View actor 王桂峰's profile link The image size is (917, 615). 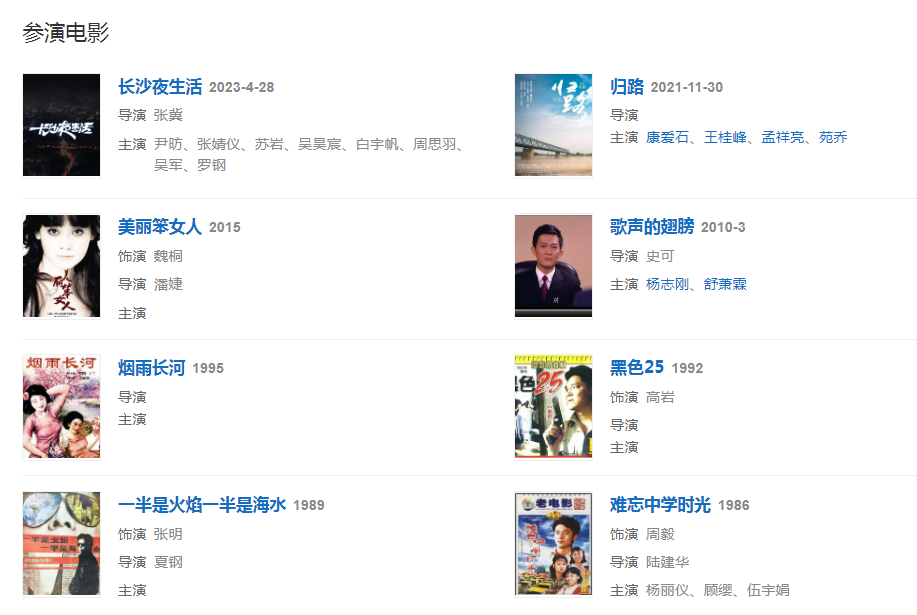tap(725, 137)
